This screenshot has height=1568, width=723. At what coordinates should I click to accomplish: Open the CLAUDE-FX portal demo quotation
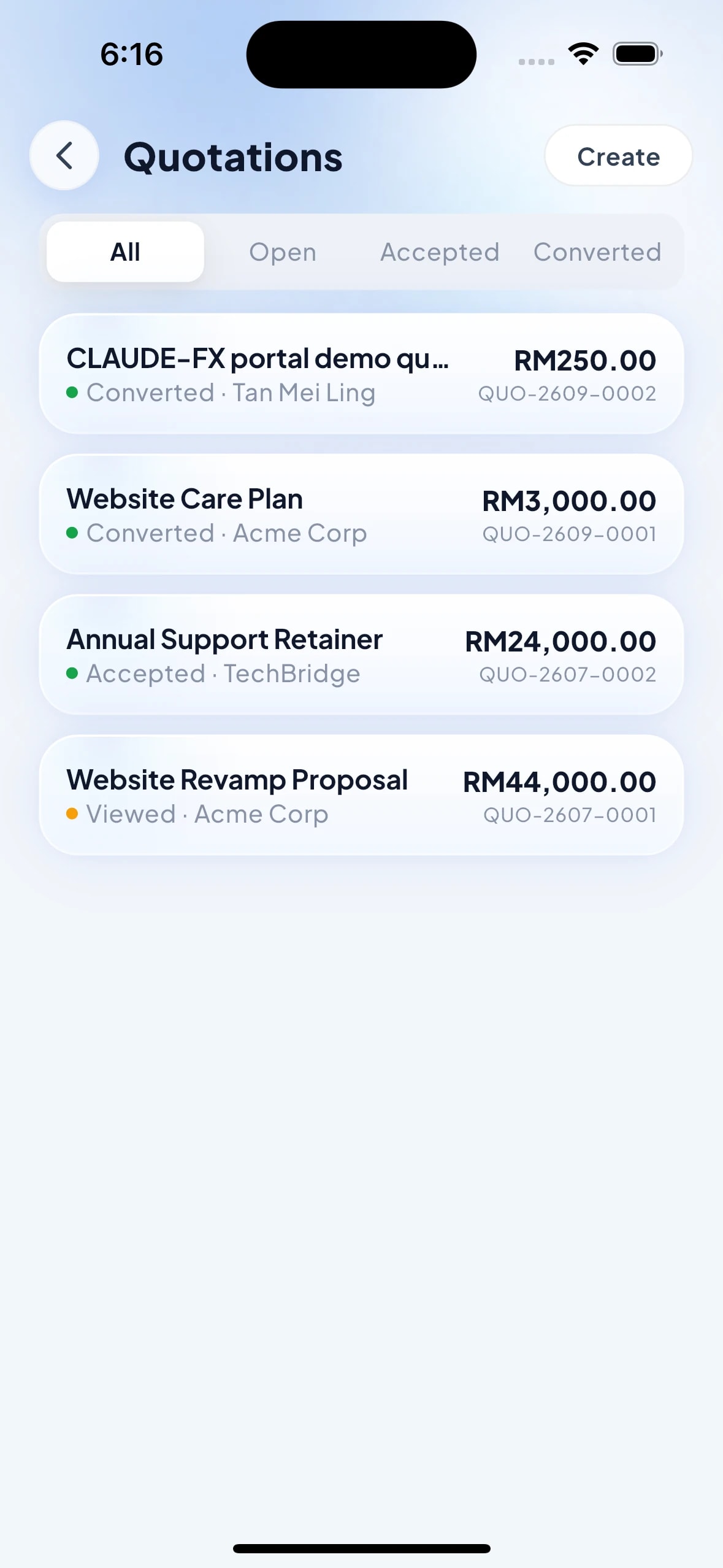tap(361, 374)
